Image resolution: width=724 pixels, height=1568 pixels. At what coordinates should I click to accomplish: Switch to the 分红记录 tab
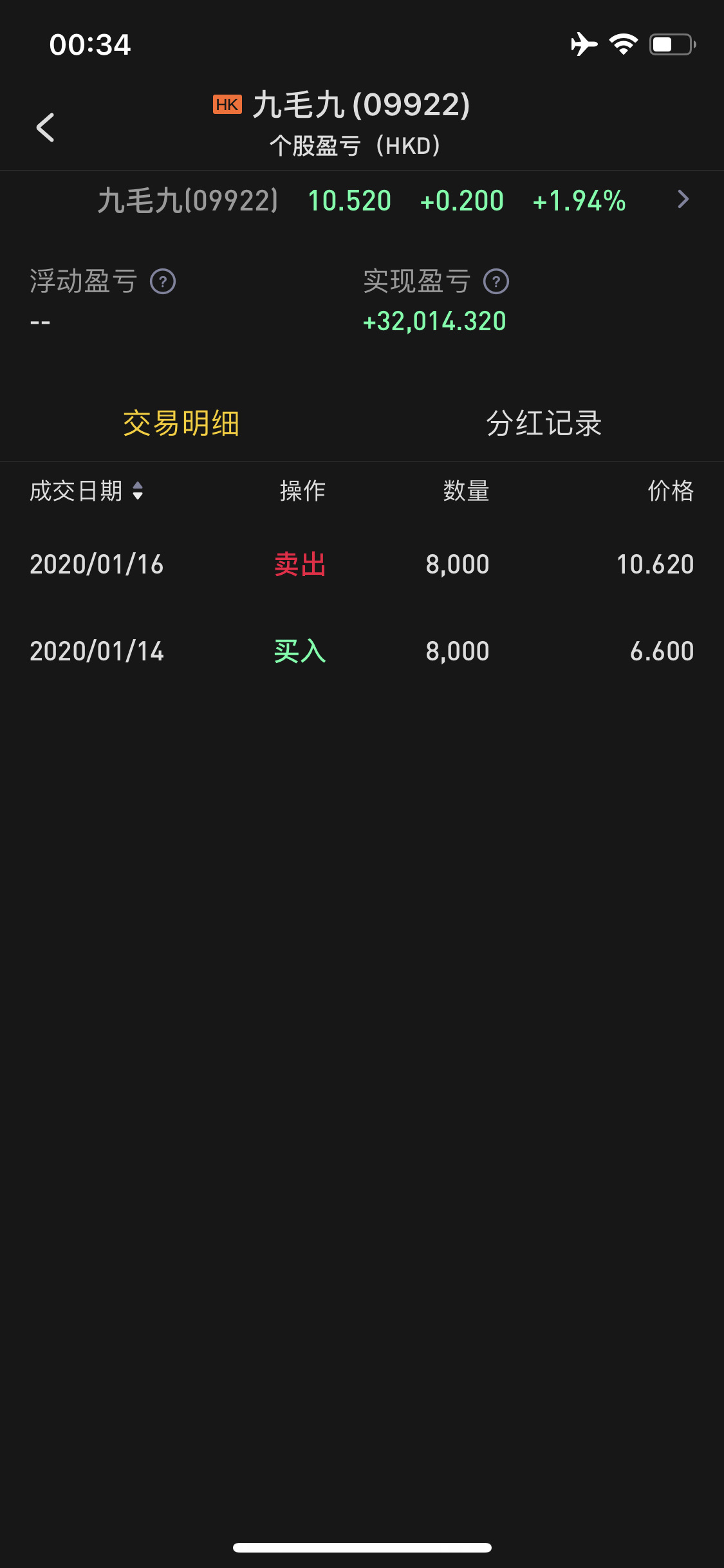[x=544, y=424]
